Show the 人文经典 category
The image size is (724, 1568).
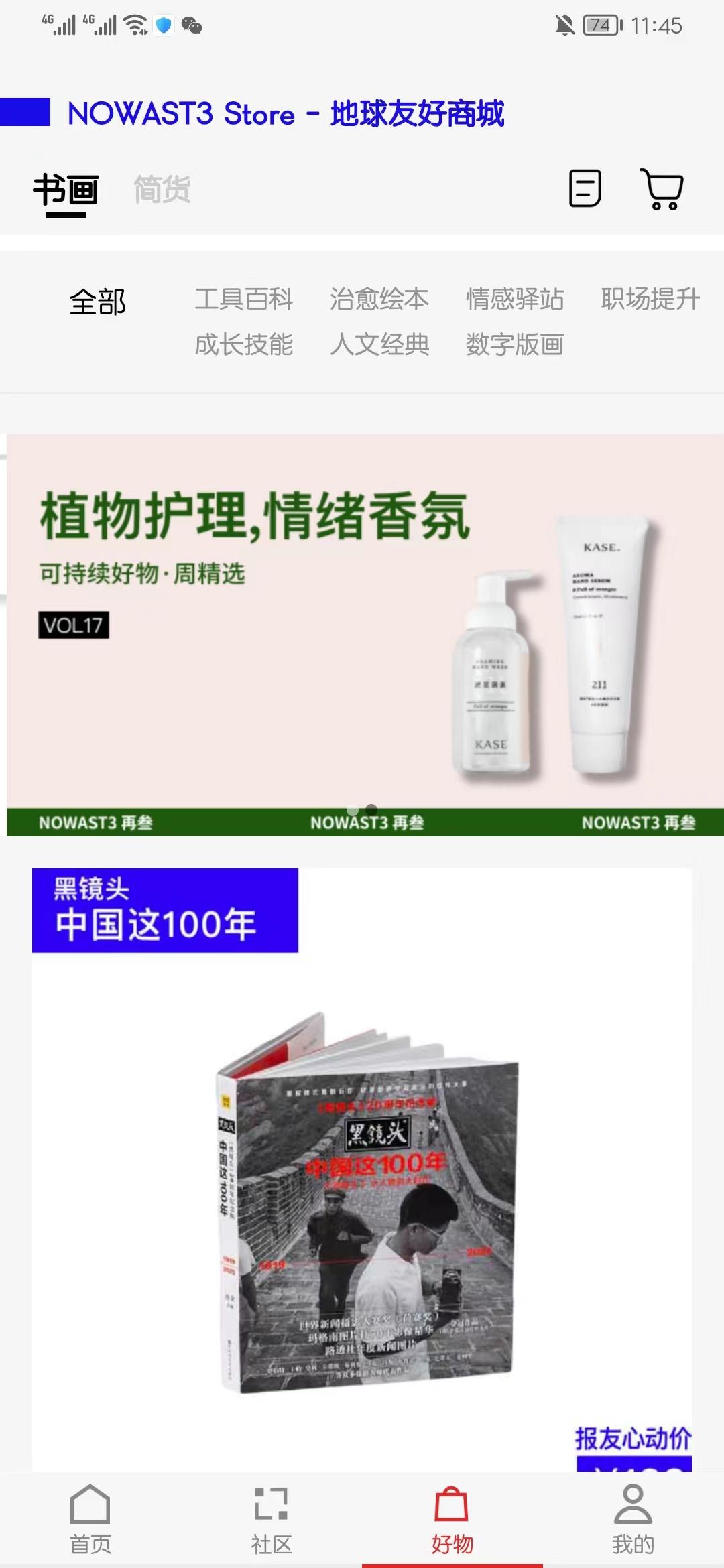379,344
